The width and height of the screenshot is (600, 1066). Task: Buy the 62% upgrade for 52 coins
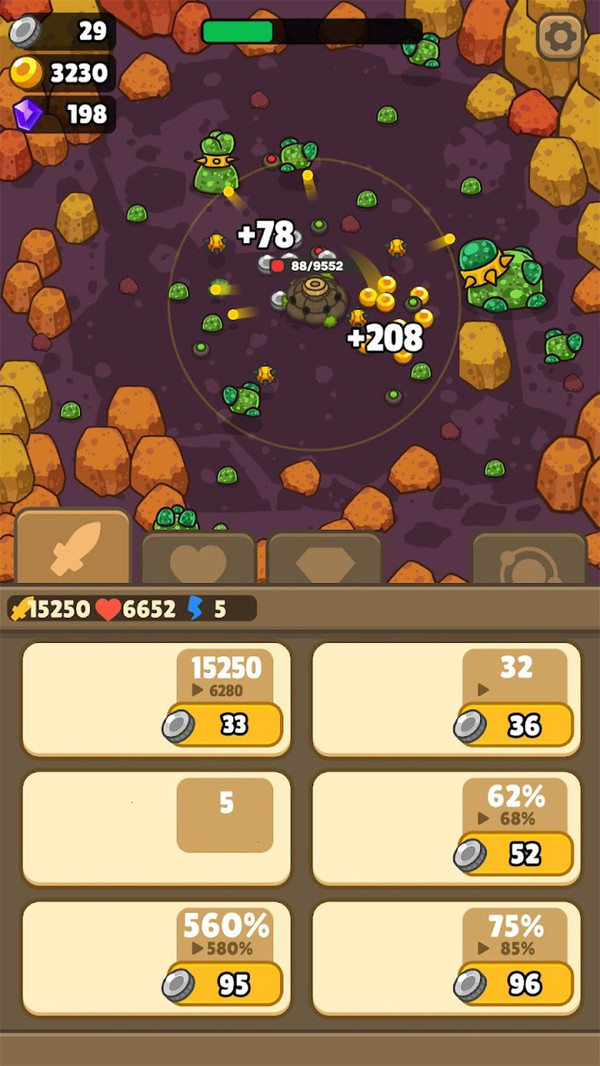pyautogui.click(x=516, y=854)
